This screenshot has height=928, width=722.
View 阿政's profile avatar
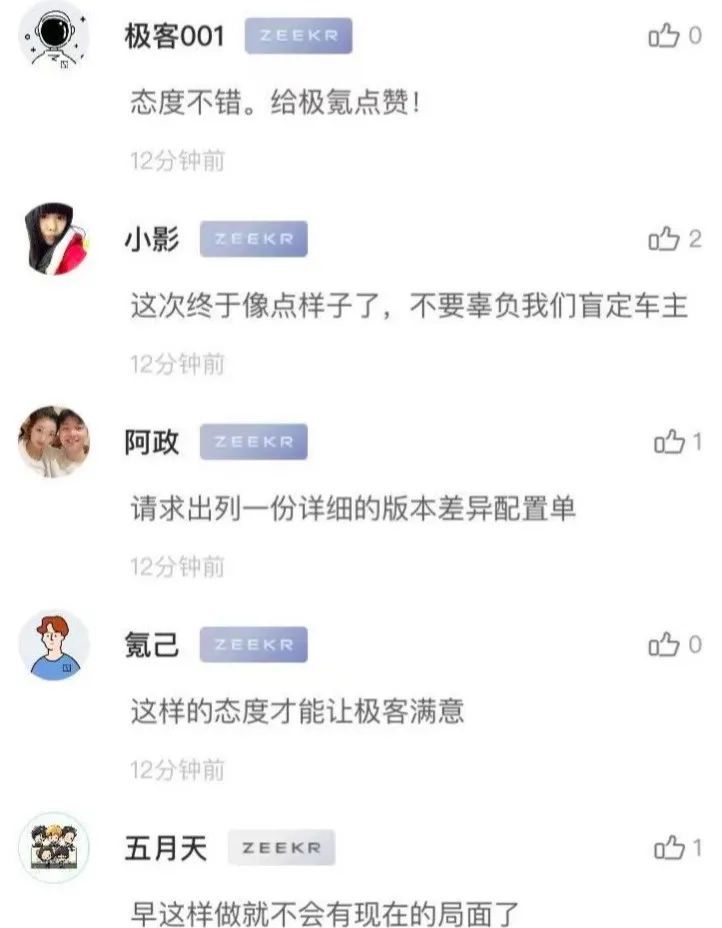[54, 442]
